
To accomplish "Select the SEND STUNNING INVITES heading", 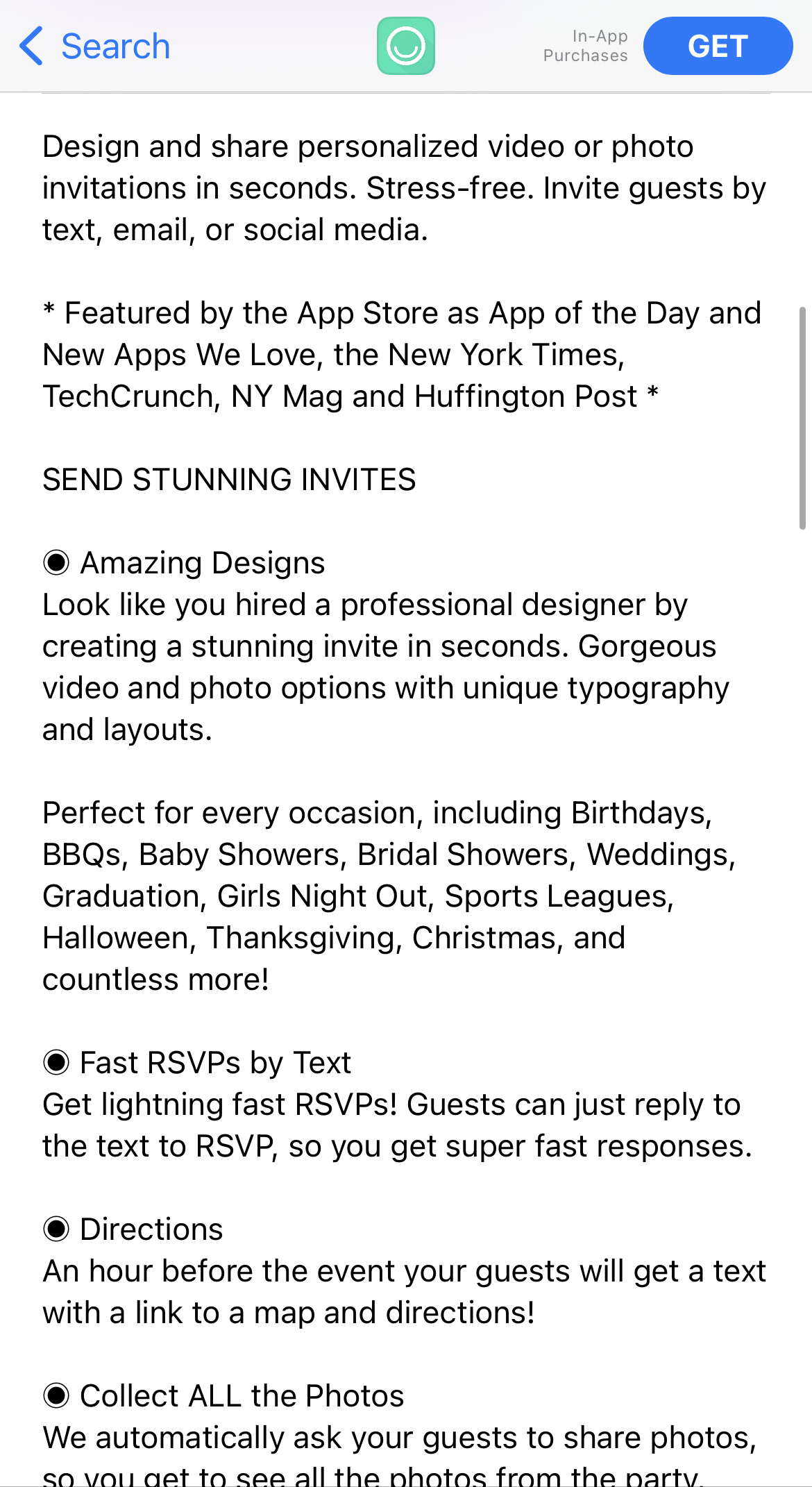I will coord(229,479).
